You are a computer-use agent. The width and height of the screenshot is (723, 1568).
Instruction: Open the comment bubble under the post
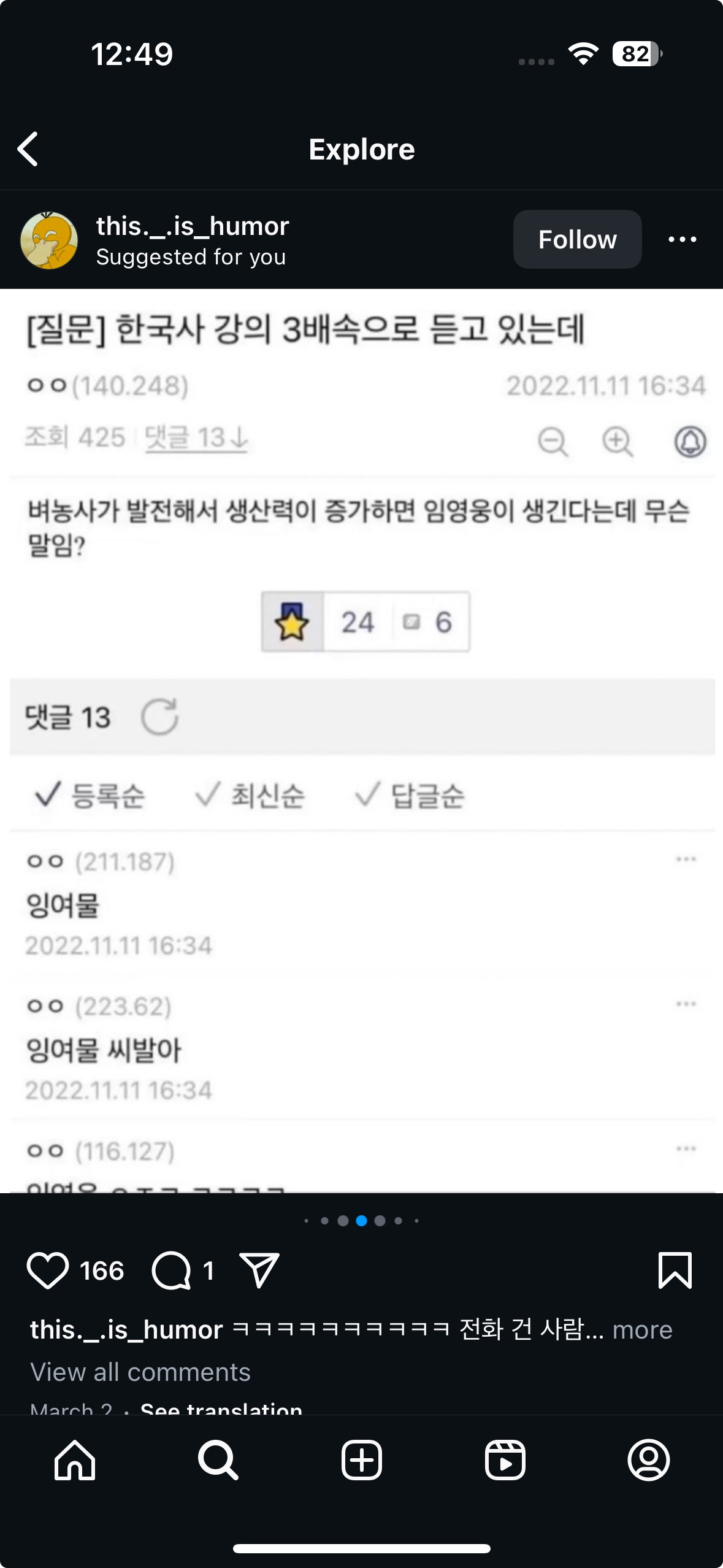pos(172,1270)
